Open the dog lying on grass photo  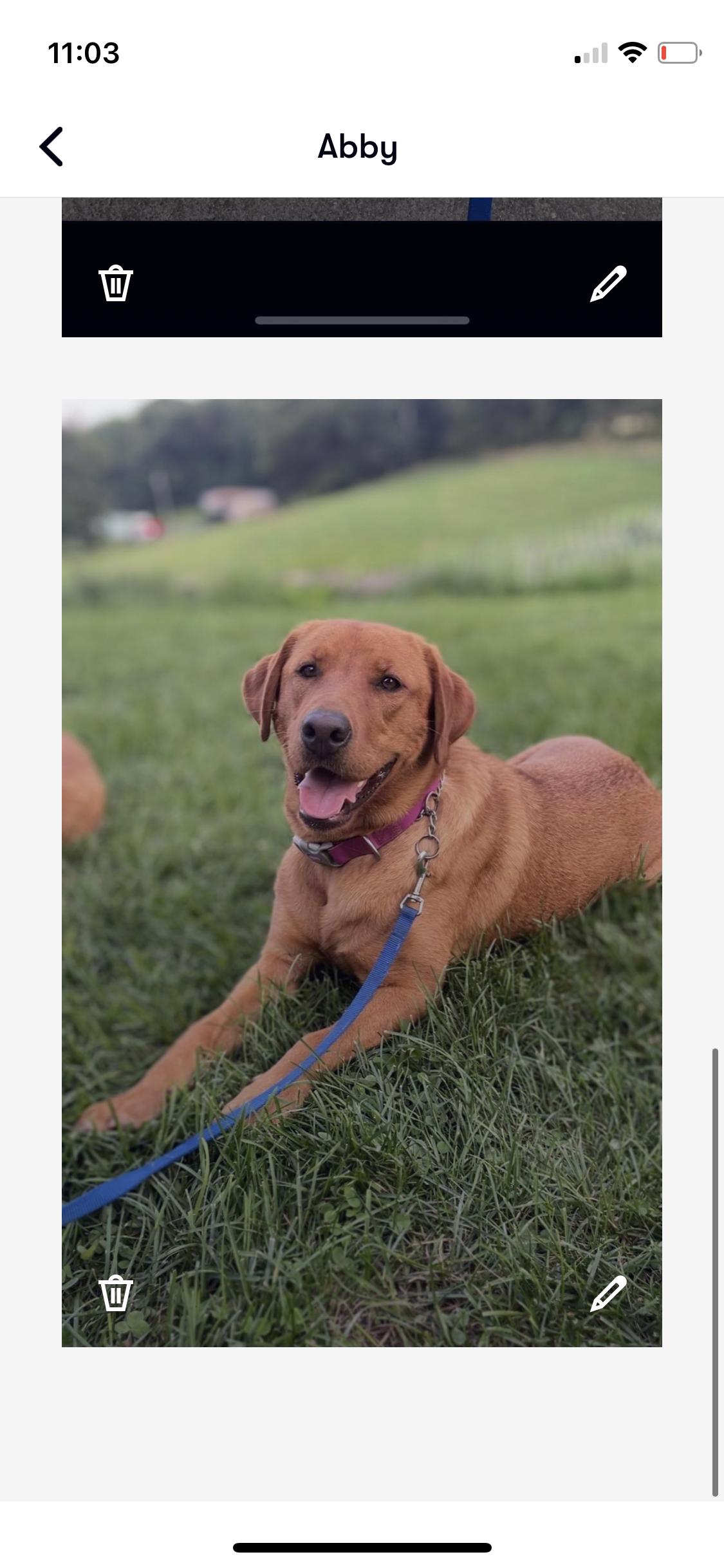coord(362,837)
